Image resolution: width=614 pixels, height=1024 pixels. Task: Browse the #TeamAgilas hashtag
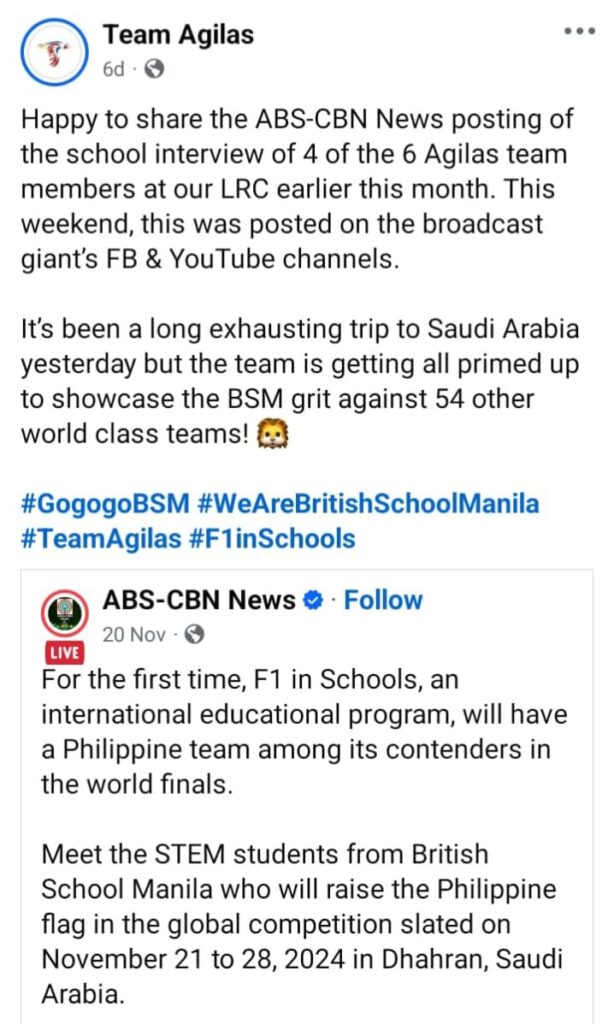pyautogui.click(x=99, y=539)
